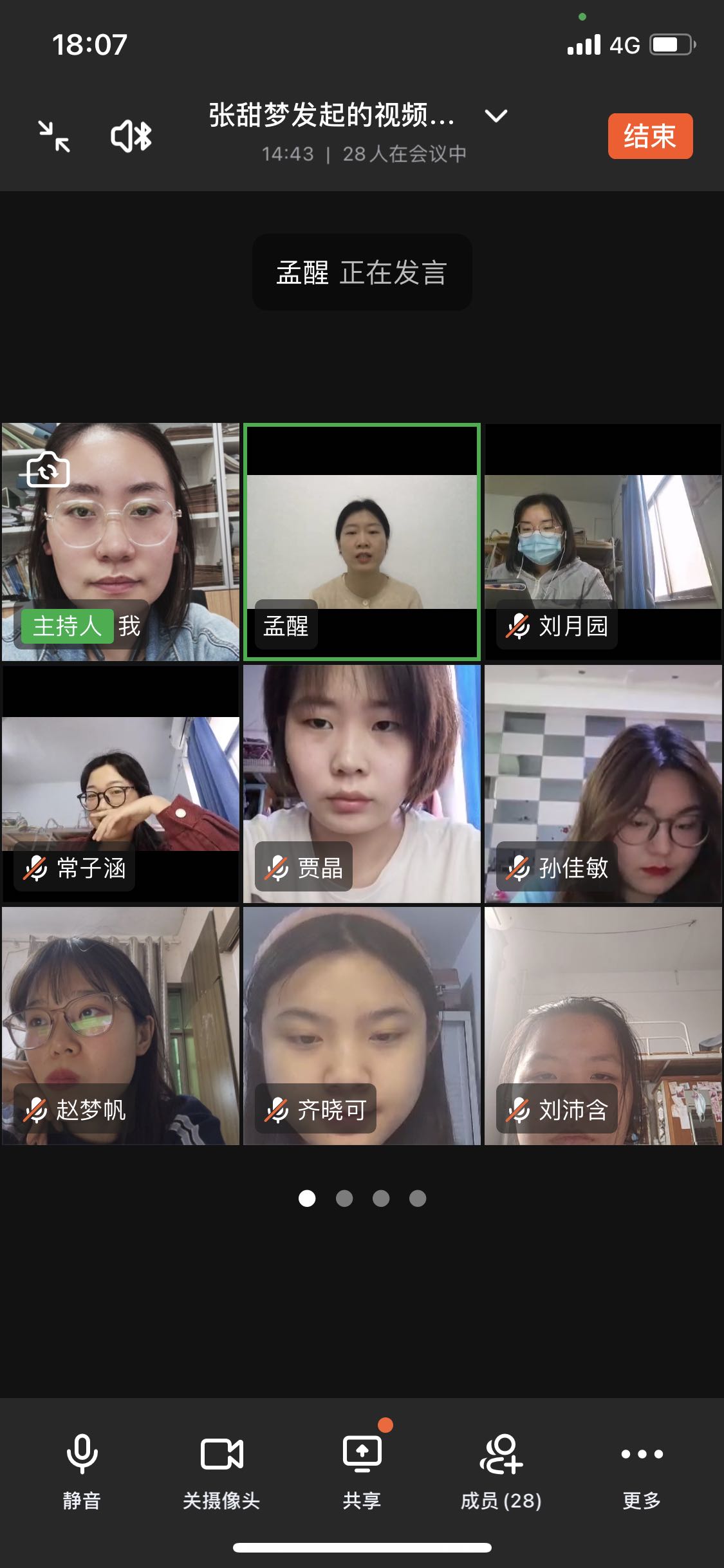This screenshot has height=1568, width=724.
Task: Tap the 结束 button to end the meeting
Action: tap(650, 136)
